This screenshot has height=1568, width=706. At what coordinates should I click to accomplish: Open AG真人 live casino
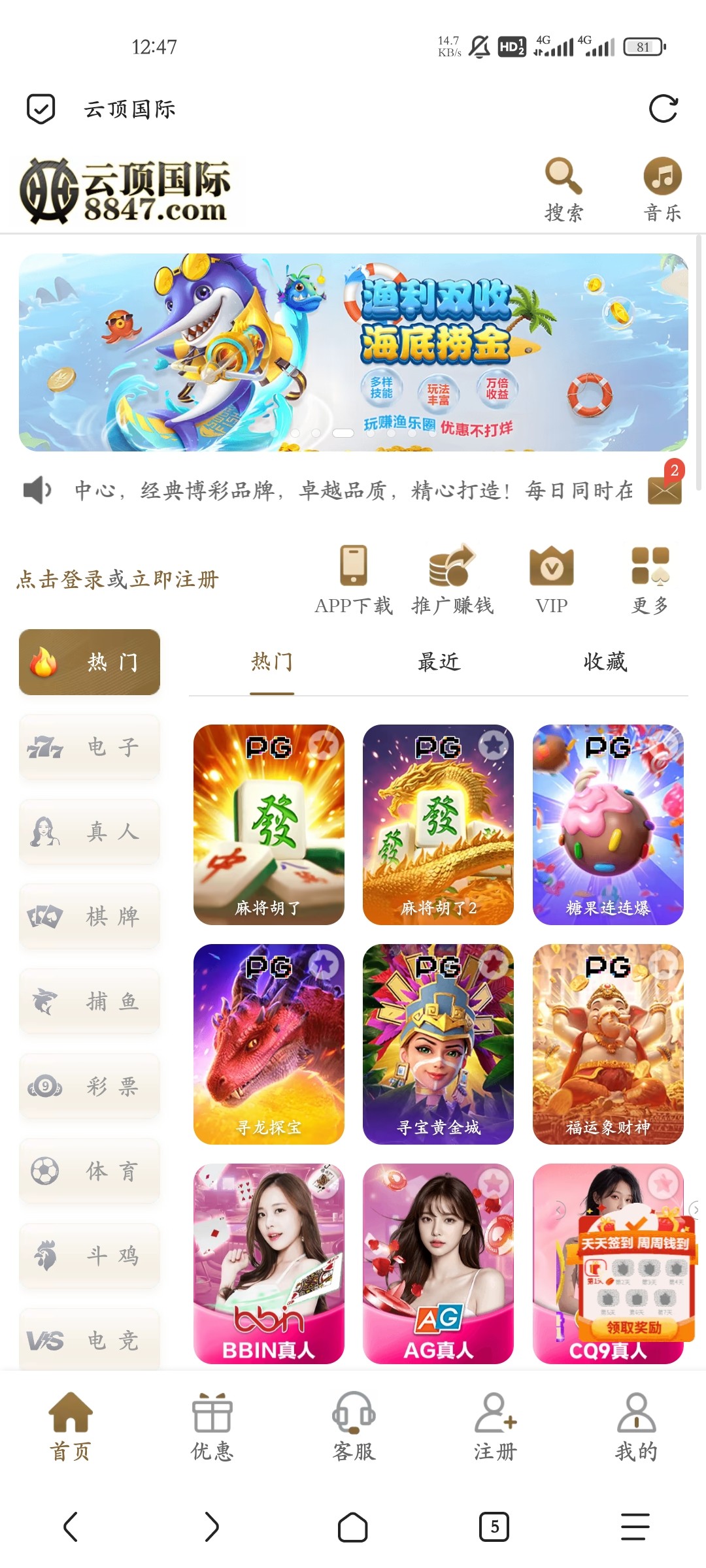click(438, 1264)
